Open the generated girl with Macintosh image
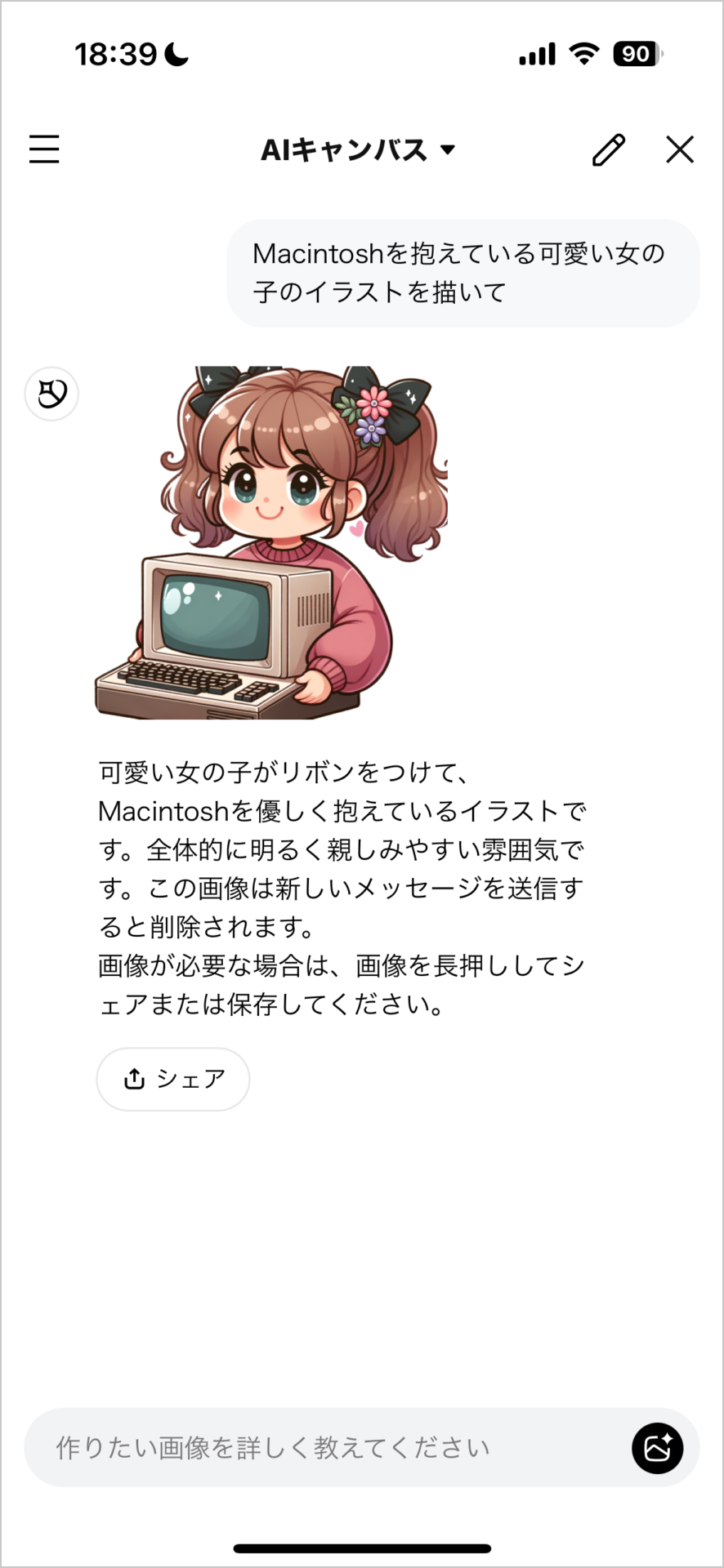 pos(272,542)
